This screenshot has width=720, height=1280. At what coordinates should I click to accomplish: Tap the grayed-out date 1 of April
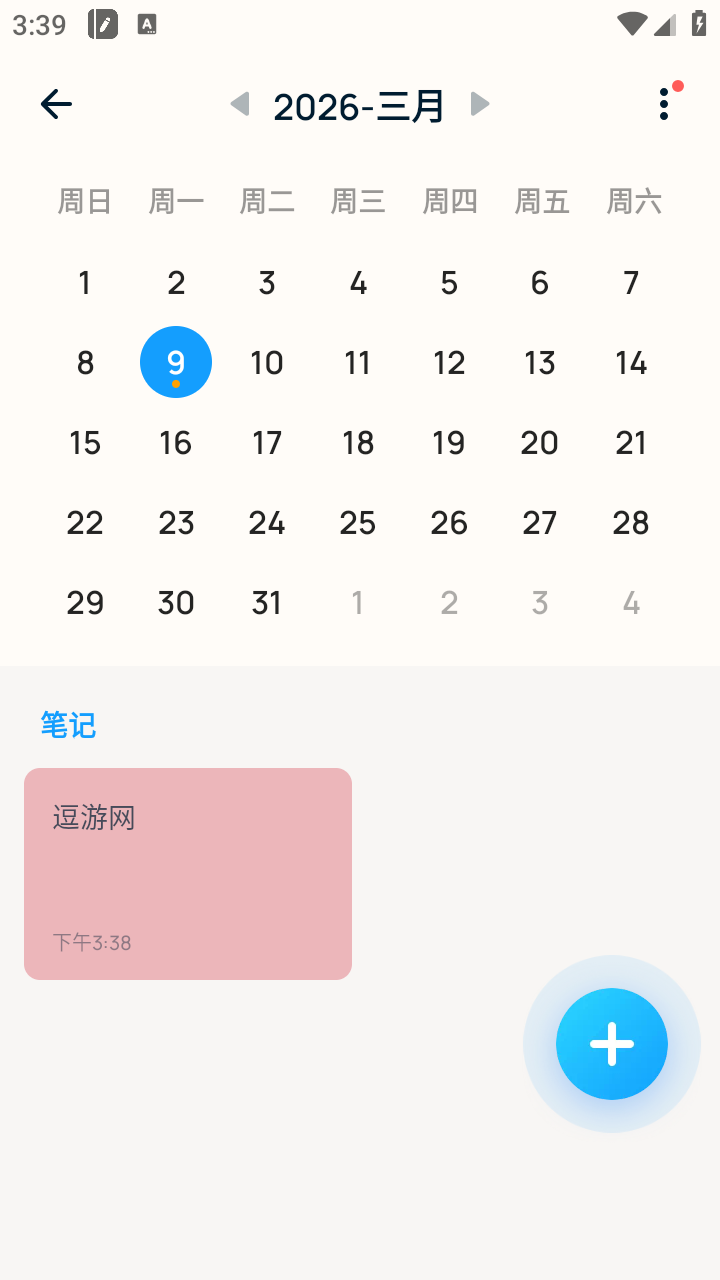[x=358, y=602]
